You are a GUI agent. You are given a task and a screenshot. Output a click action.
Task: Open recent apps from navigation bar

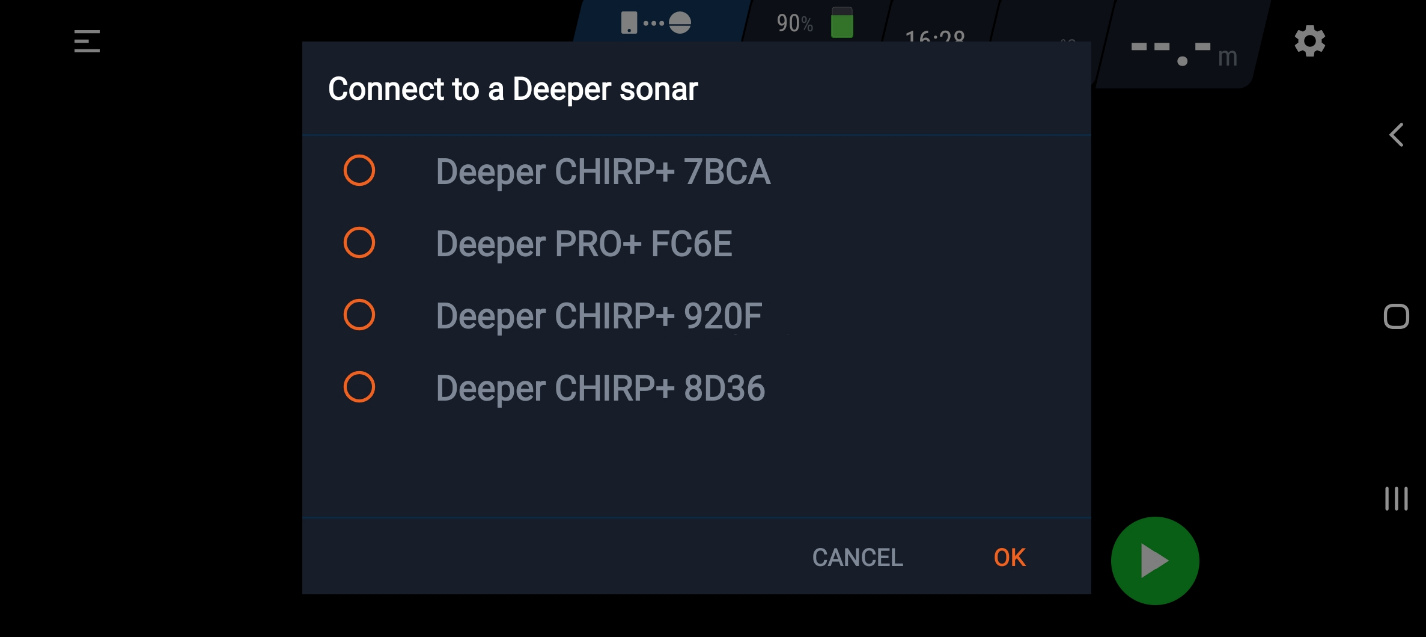point(1396,498)
